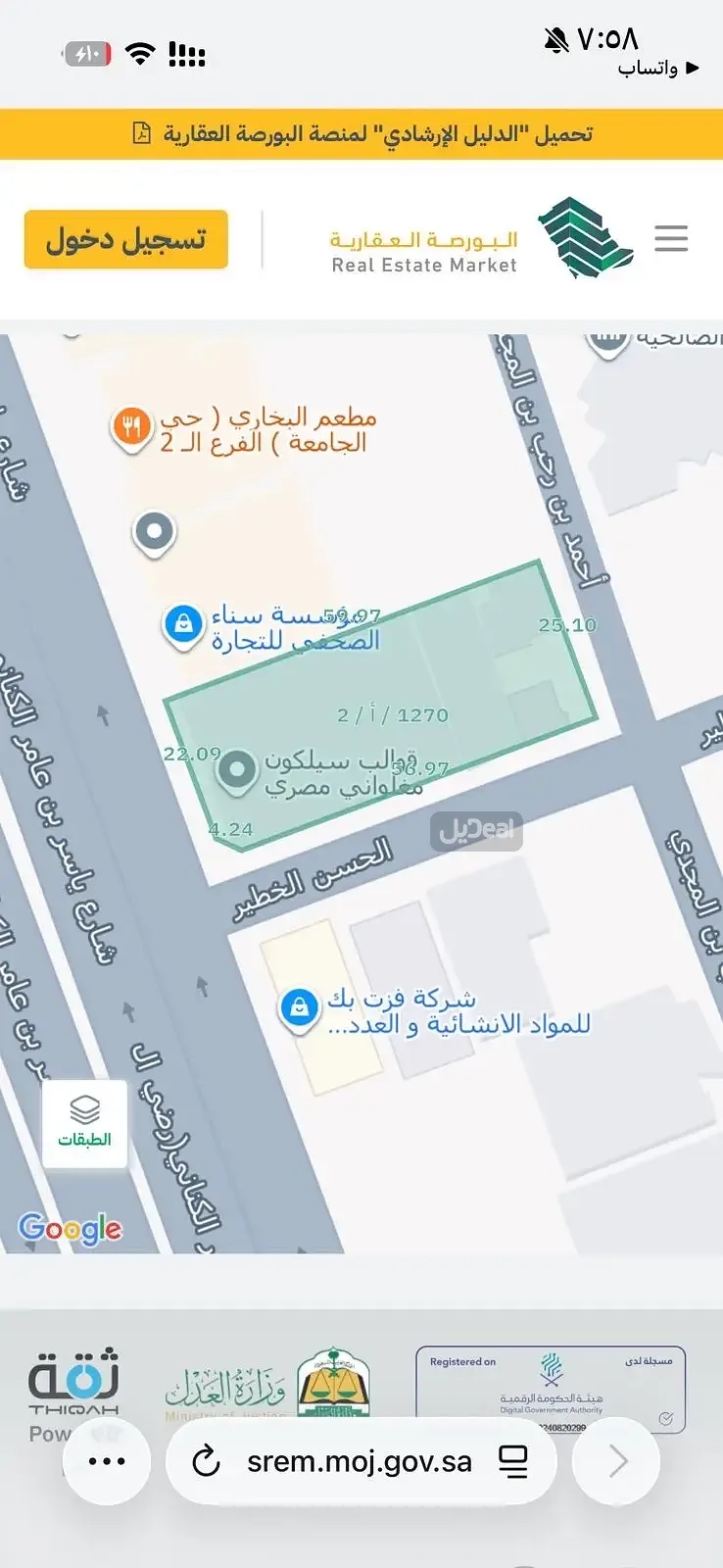Tap the forward navigation arrow
This screenshot has width=723, height=1568.
pyautogui.click(x=615, y=1461)
